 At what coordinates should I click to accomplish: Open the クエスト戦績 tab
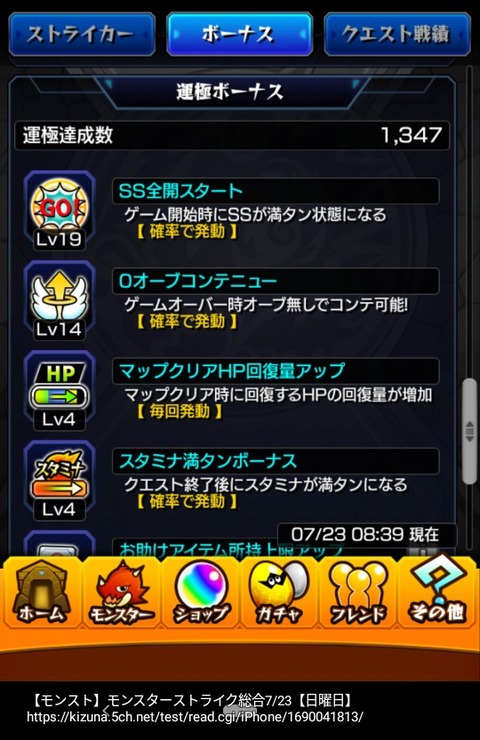click(x=397, y=34)
